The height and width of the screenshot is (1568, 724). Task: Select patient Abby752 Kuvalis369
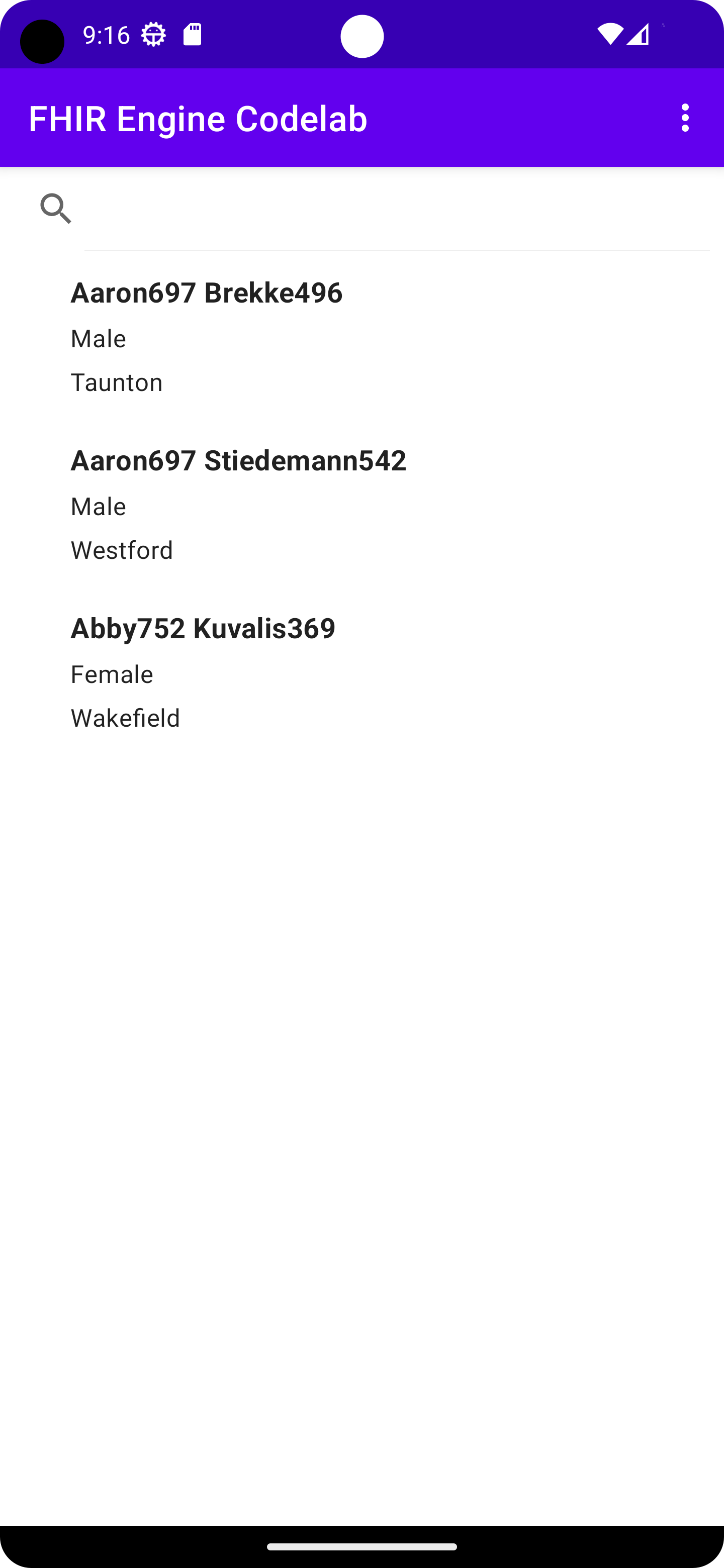point(203,628)
